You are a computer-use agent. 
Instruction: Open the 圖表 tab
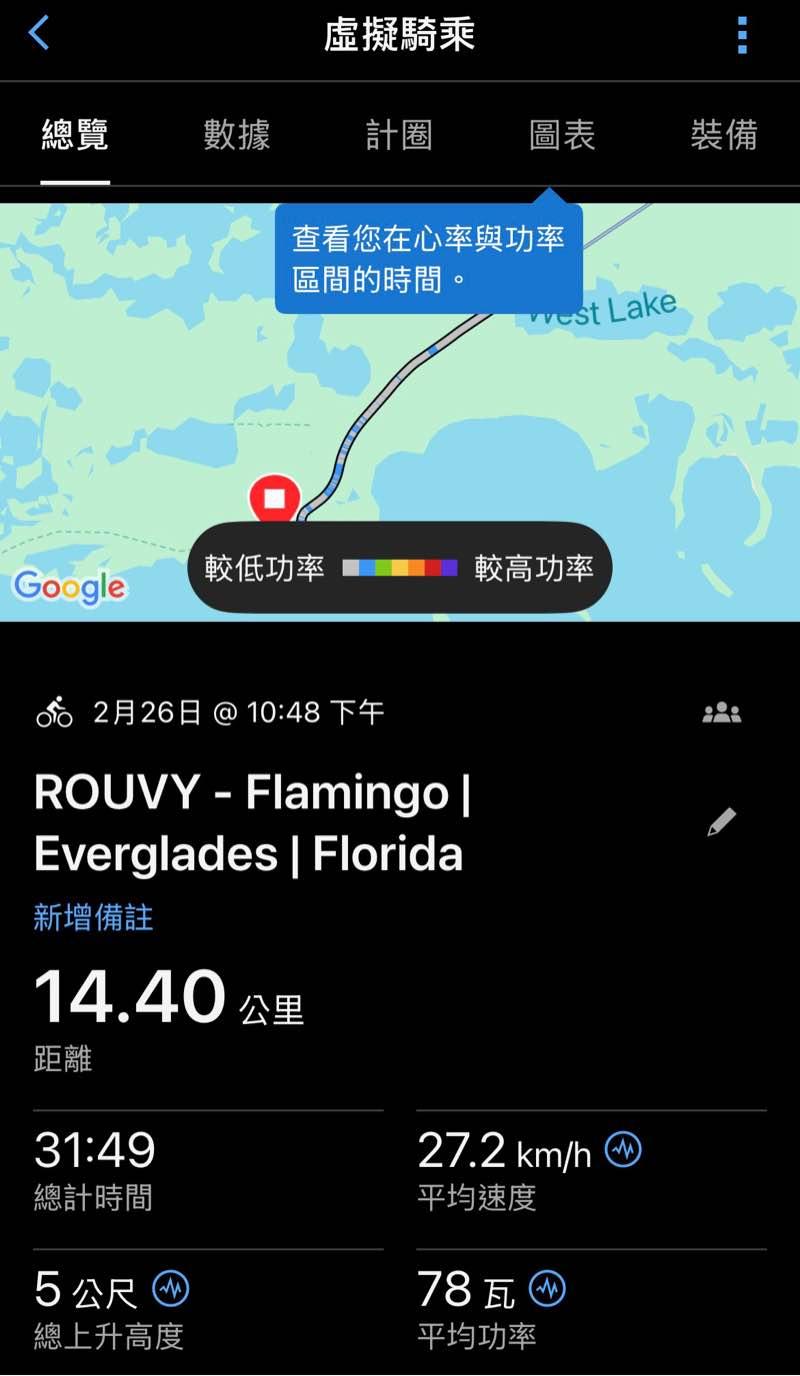point(562,135)
